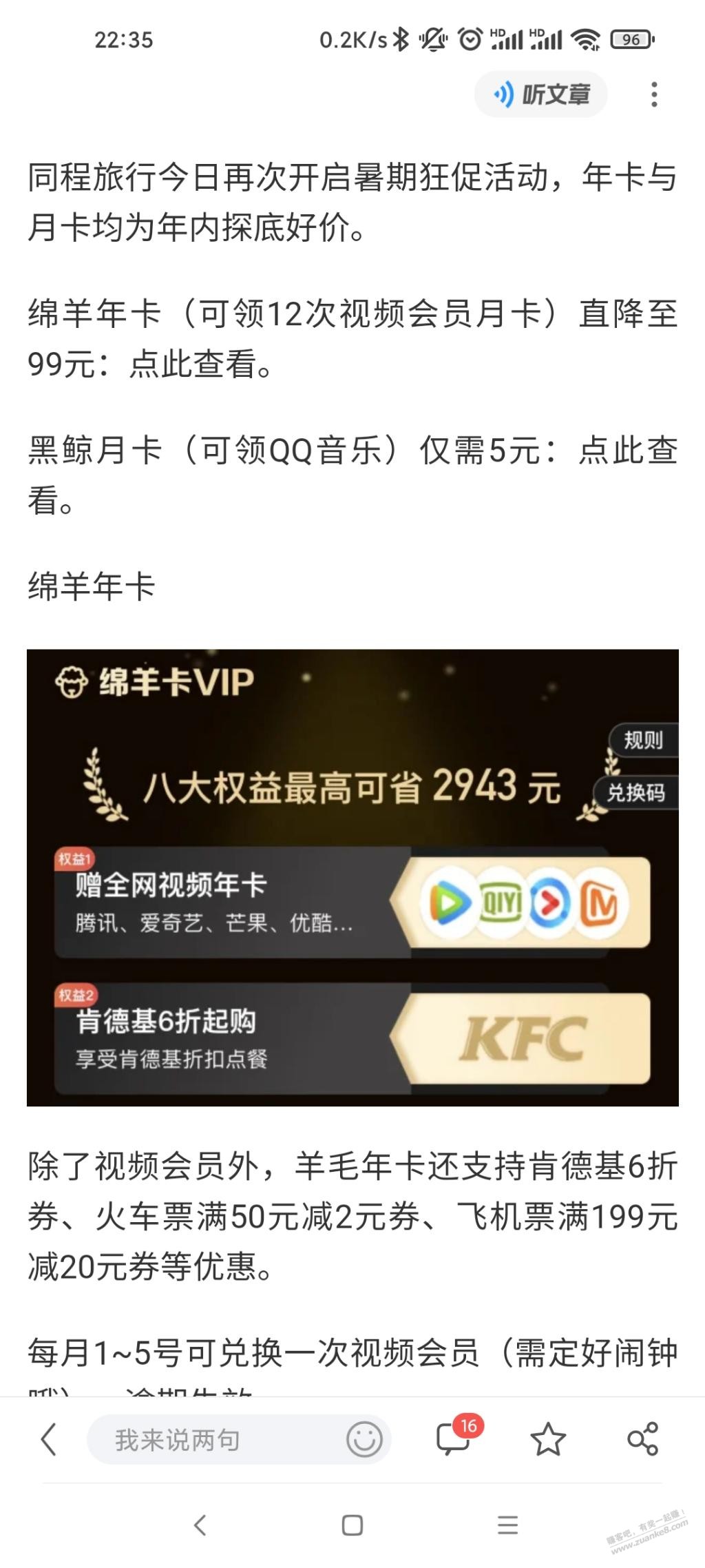
Task: Share this article
Action: coord(643,1440)
